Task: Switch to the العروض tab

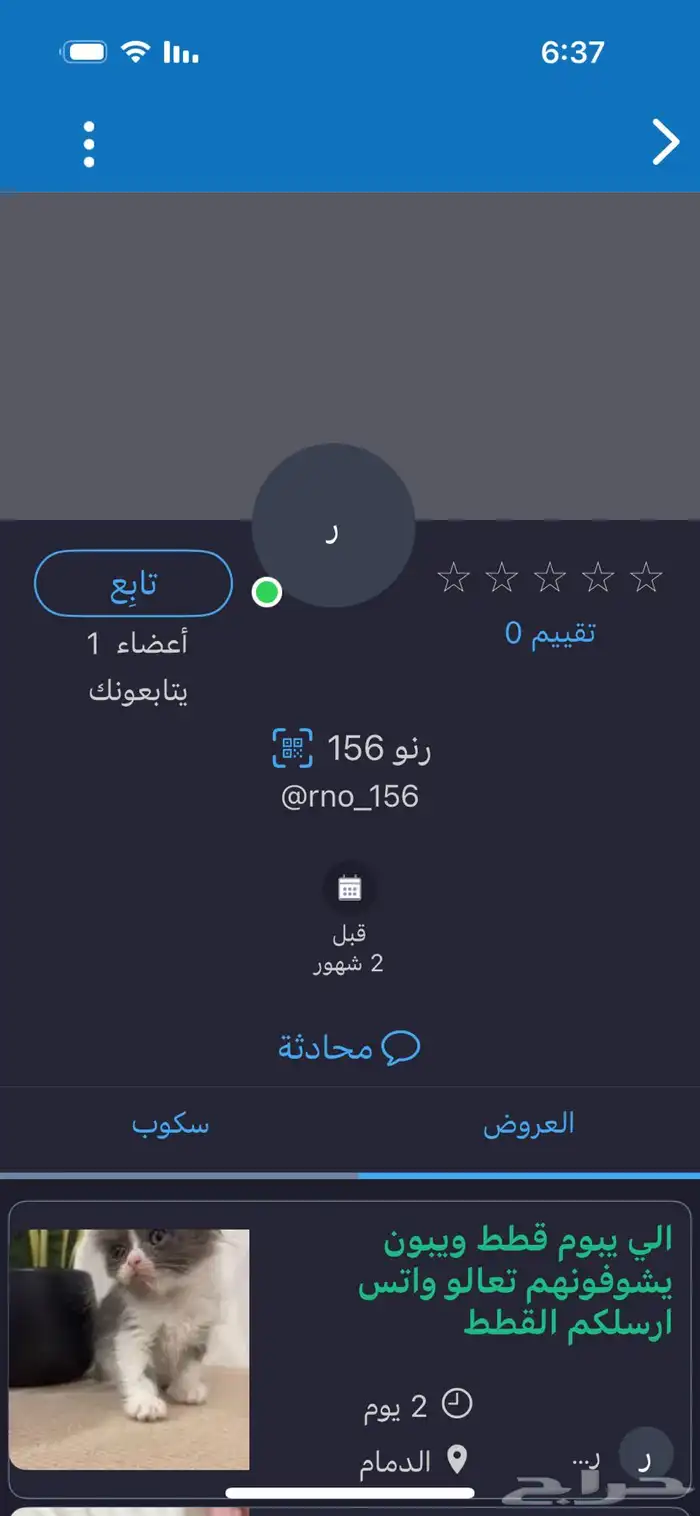Action: pyautogui.click(x=528, y=1123)
